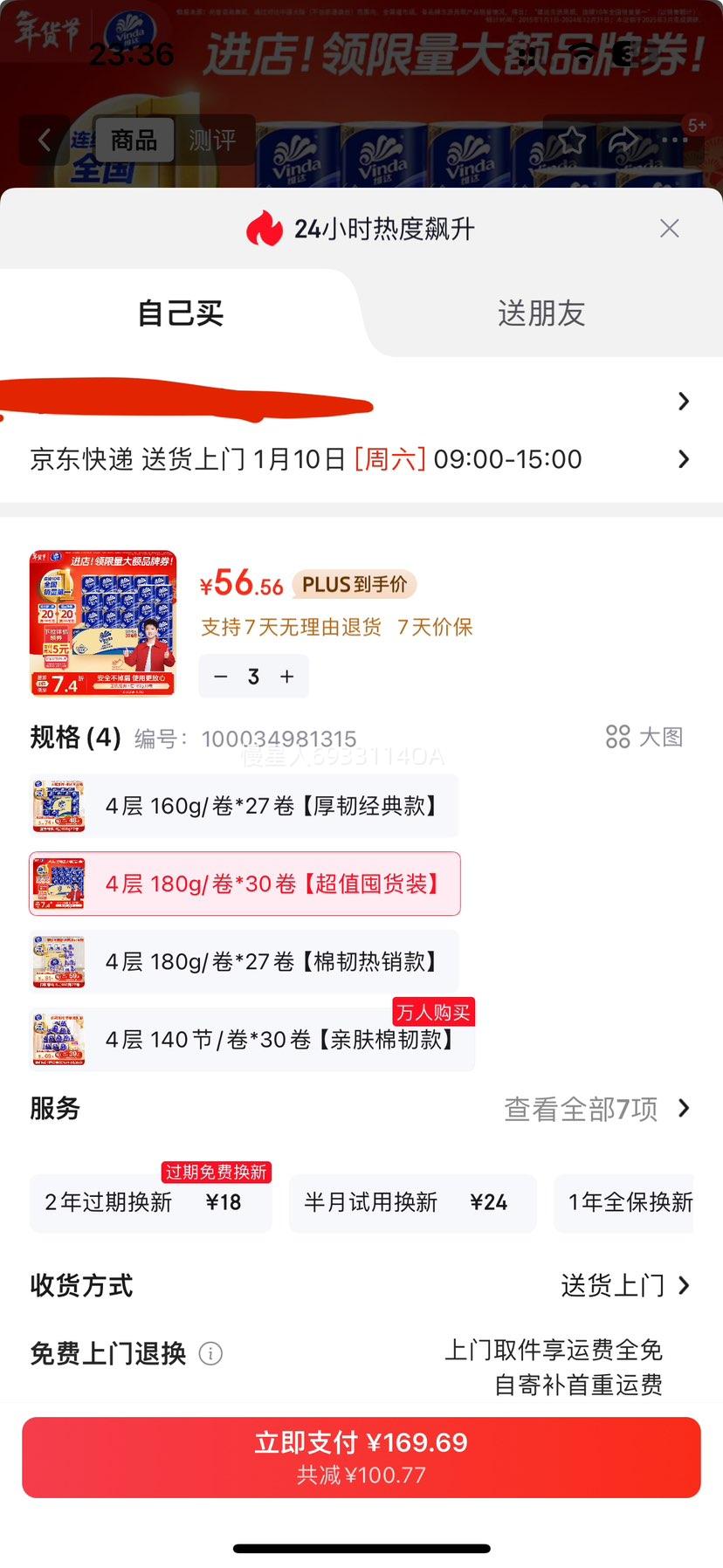The width and height of the screenshot is (723, 1568).
Task: Switch to the 送朋友 tab
Action: pos(541,314)
